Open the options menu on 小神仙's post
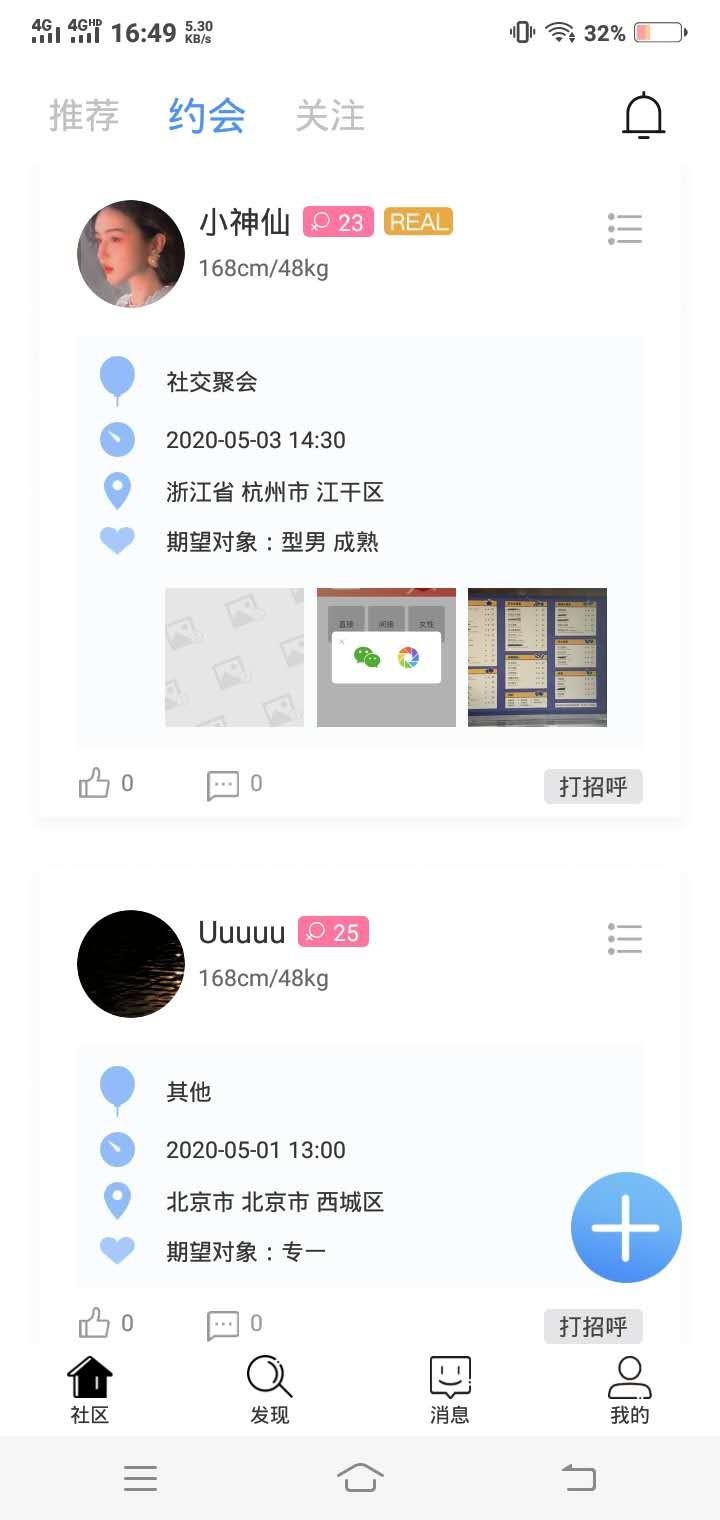Screen dimensions: 720x1520 point(625,229)
